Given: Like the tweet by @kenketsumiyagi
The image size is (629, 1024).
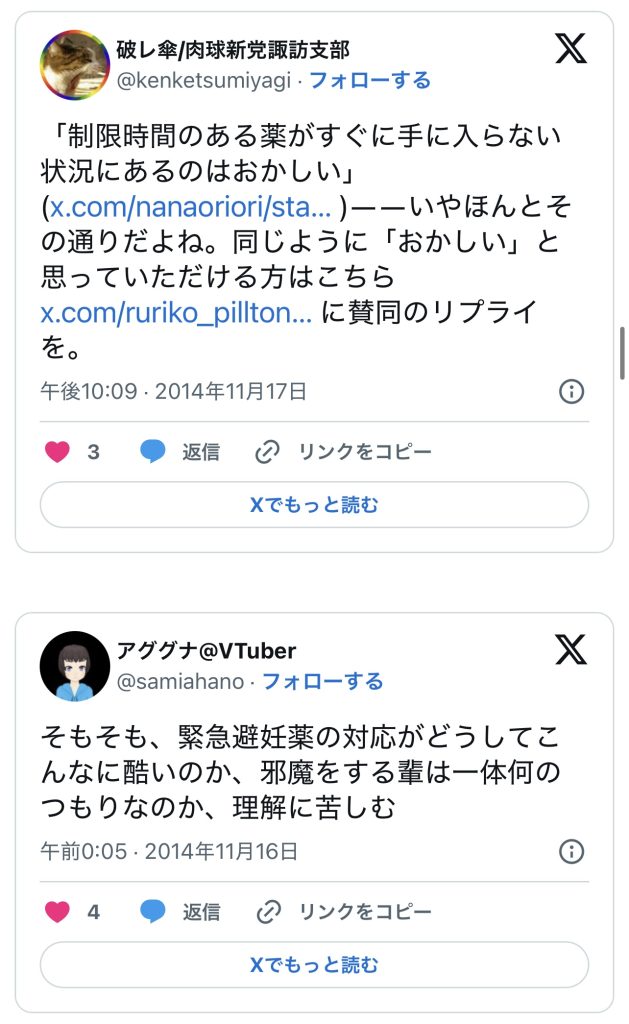Looking at the screenshot, I should click(x=58, y=452).
